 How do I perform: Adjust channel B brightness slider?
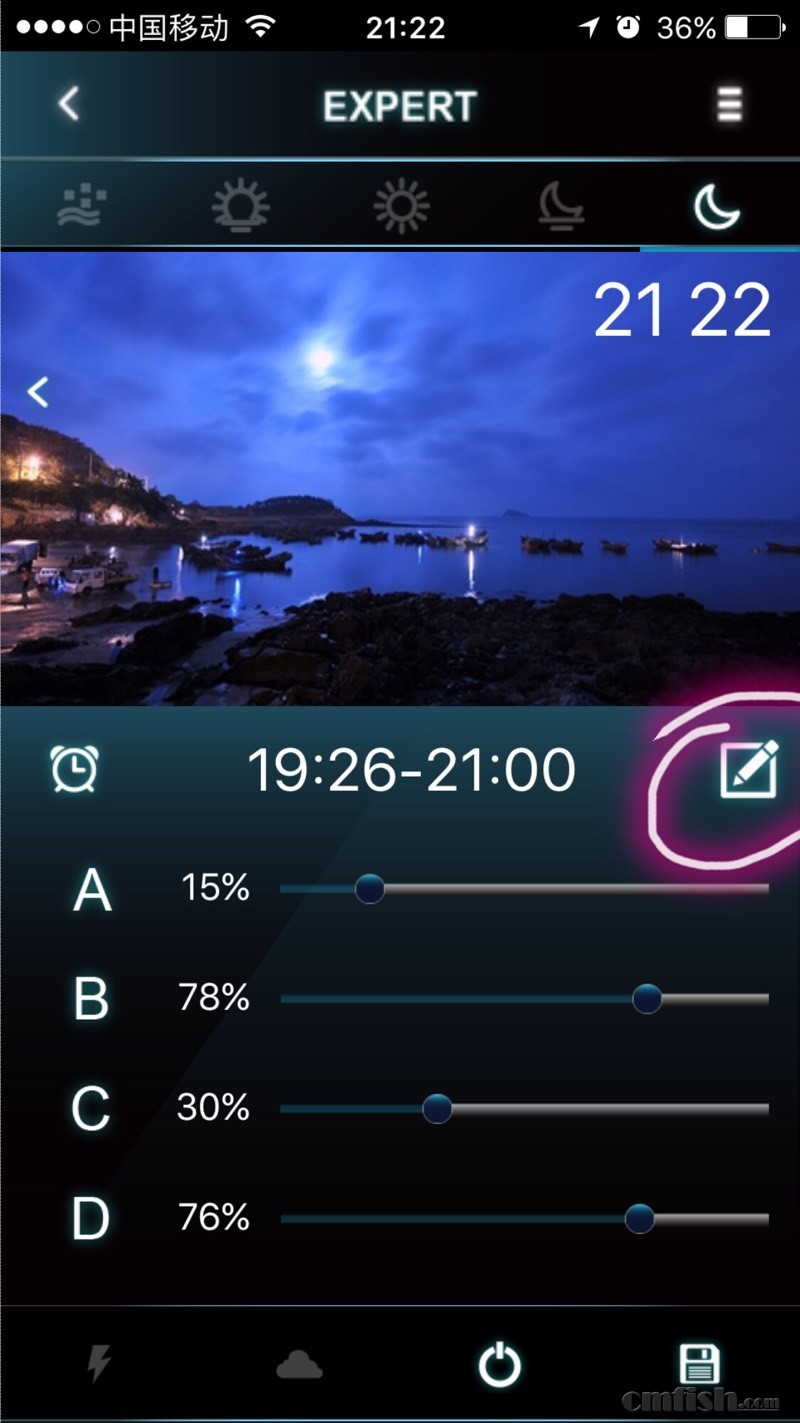647,998
